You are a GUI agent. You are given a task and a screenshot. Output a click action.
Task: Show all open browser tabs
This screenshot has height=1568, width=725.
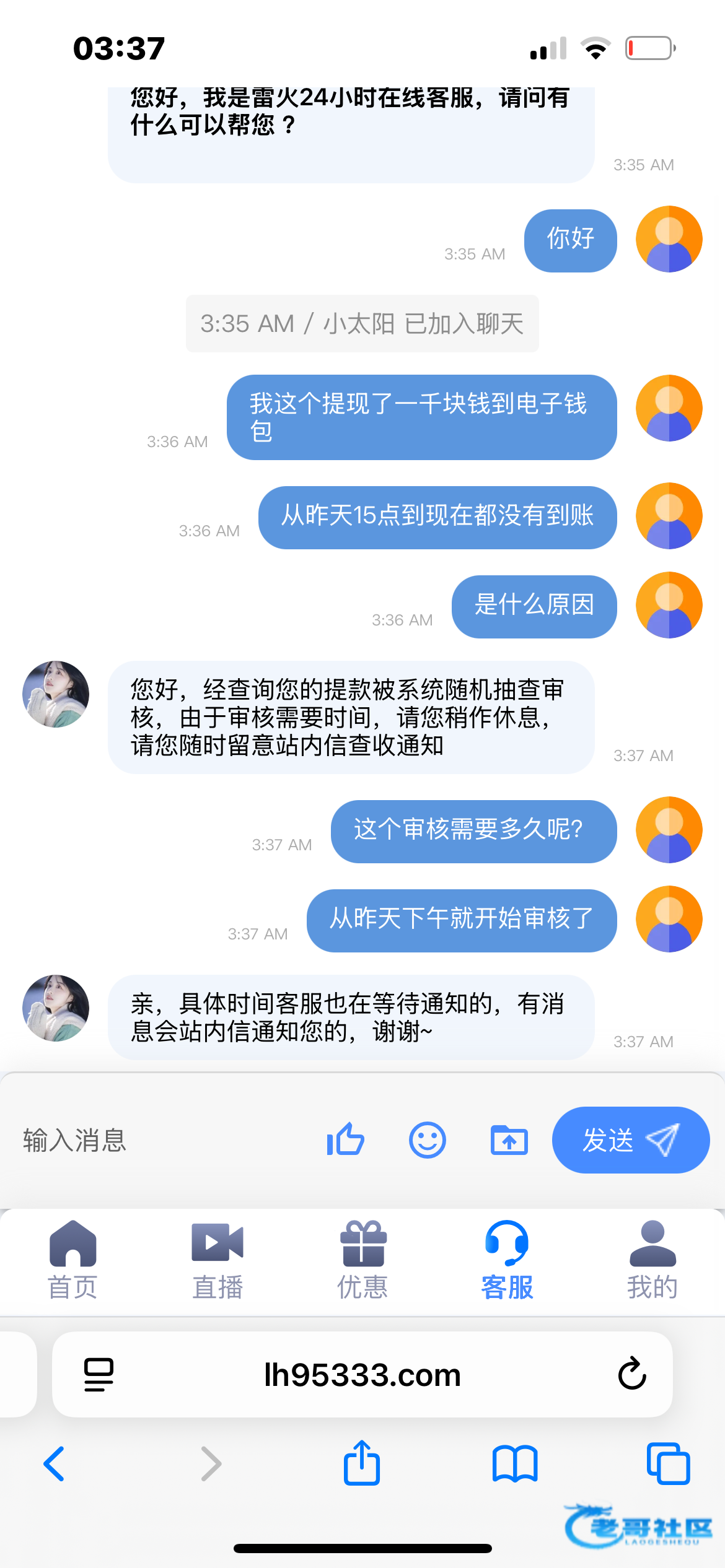coord(668,1463)
